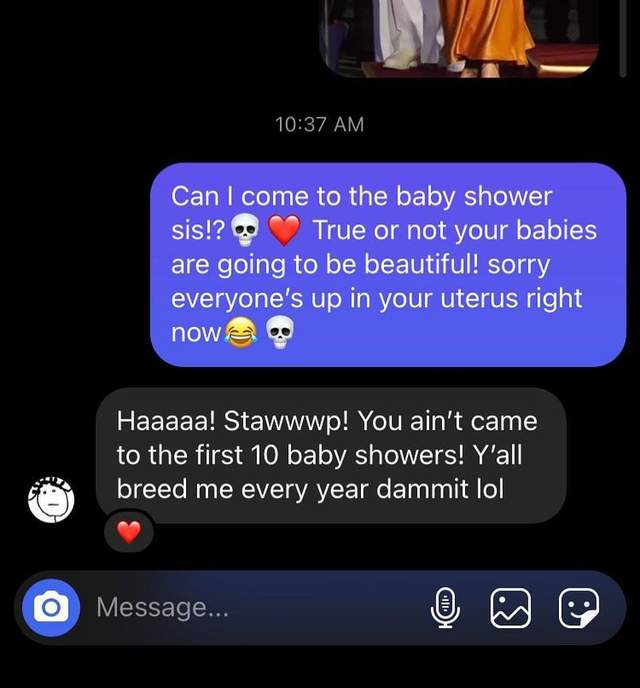This screenshot has width=640, height=688.
Task: Open the sender's profile picture
Action: pyautogui.click(x=51, y=497)
